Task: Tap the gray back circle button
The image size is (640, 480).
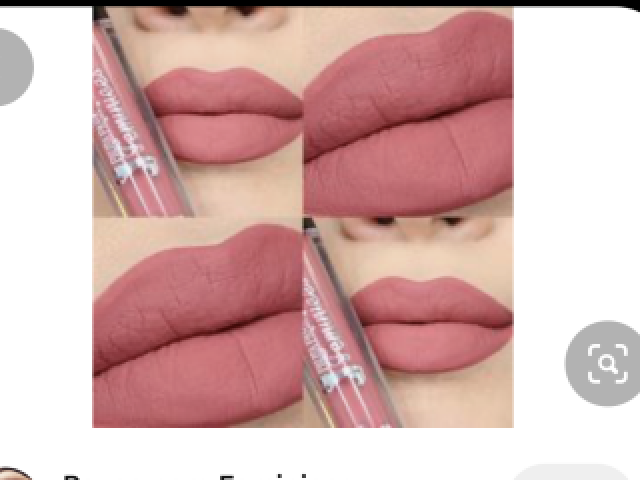Action: pyautogui.click(x=10, y=67)
